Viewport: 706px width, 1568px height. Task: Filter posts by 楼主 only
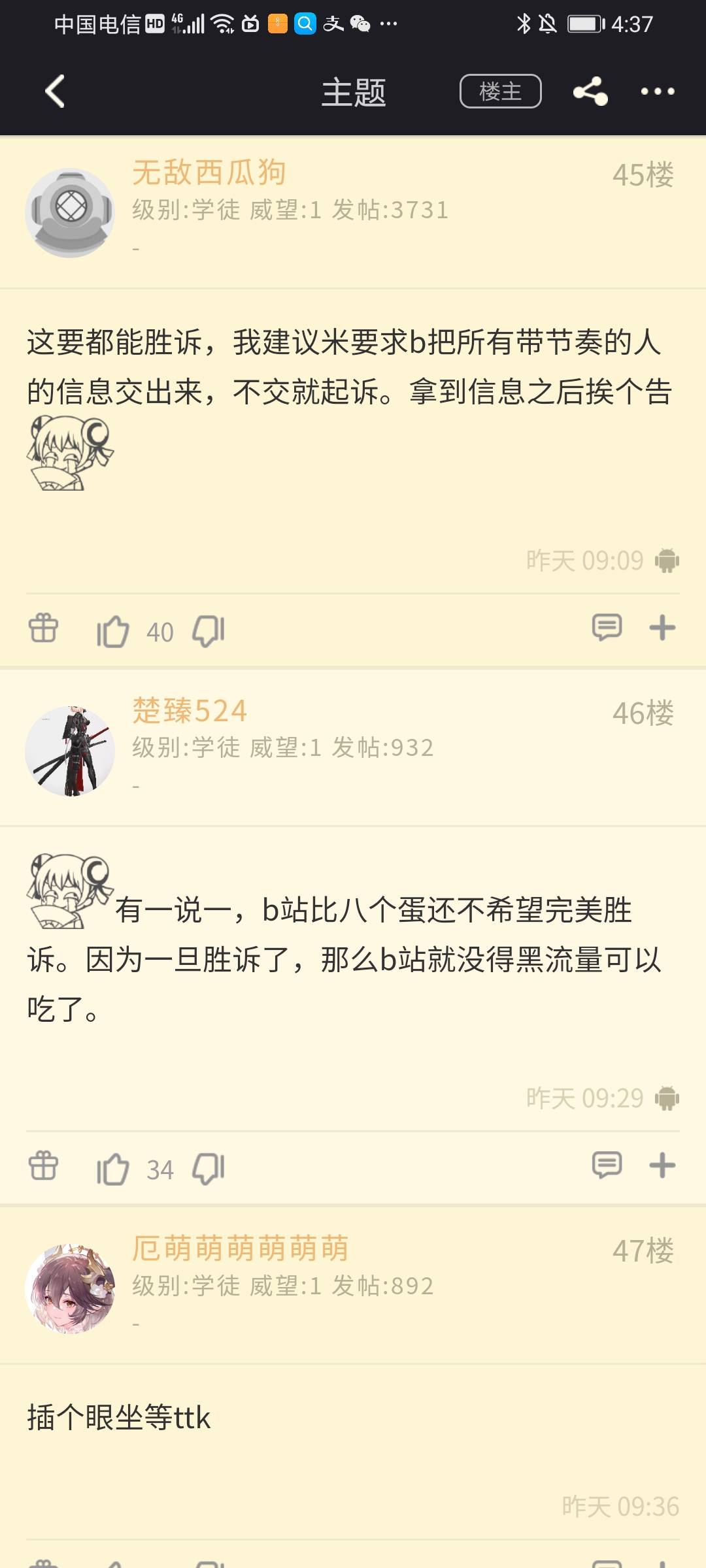click(500, 91)
